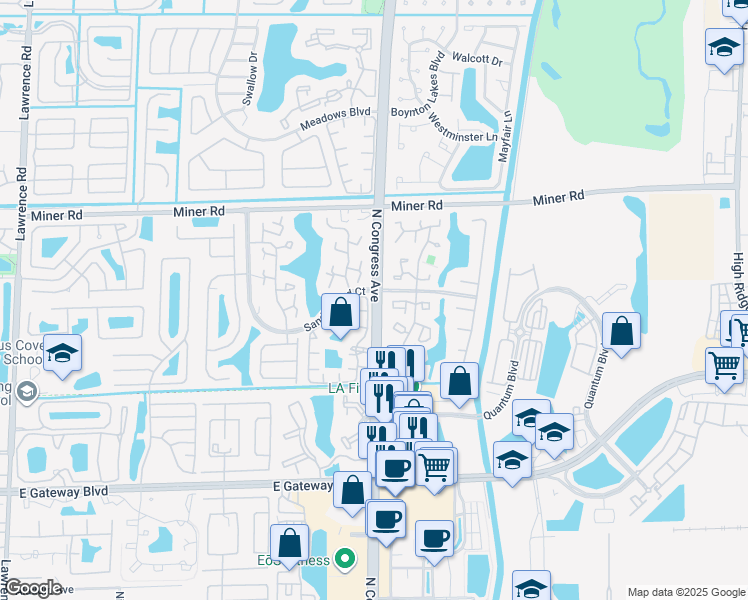Open the shopping bag marker beside EoS Fitness
Screen dimensions: 748x600
[x=289, y=544]
